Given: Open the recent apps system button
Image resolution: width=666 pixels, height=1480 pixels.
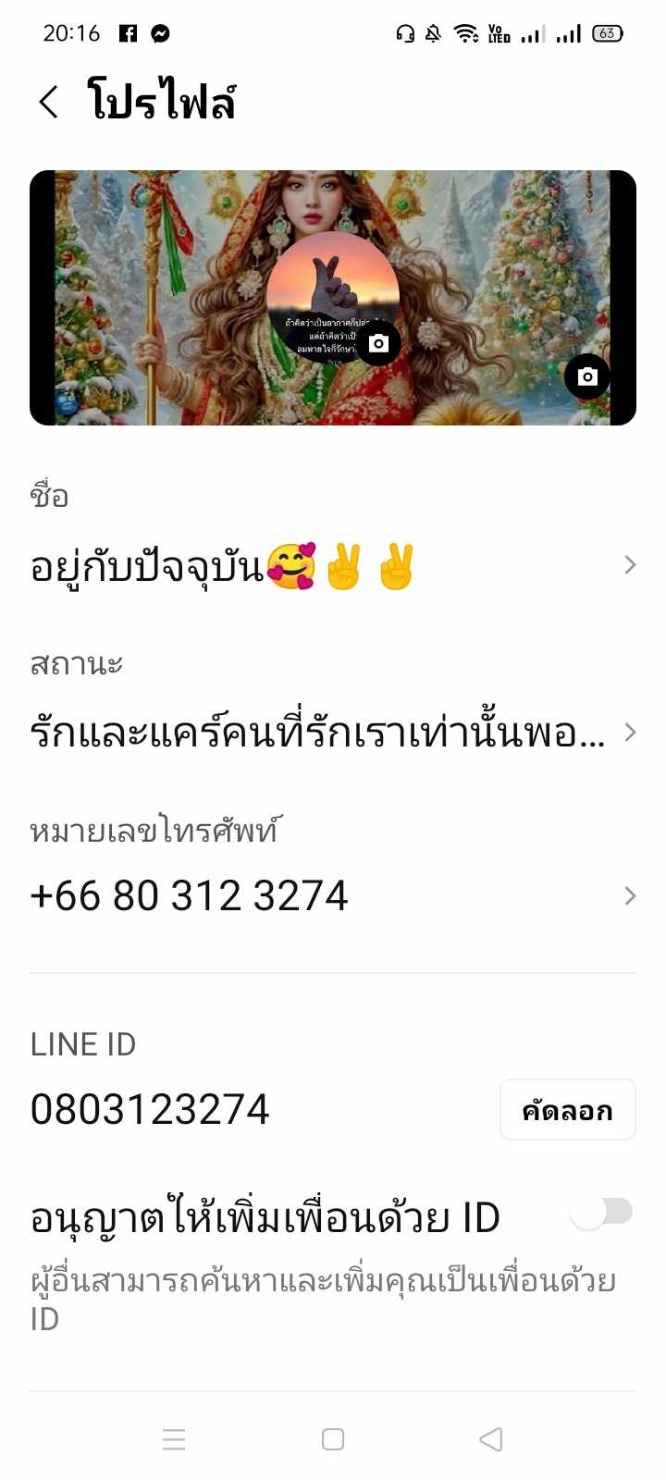Looking at the screenshot, I should [174, 1439].
